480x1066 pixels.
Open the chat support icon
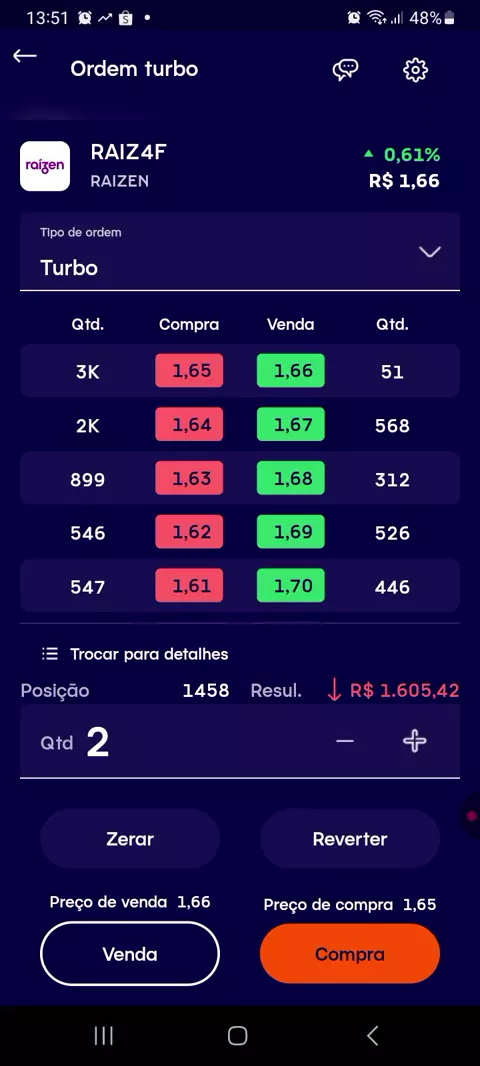coord(345,69)
